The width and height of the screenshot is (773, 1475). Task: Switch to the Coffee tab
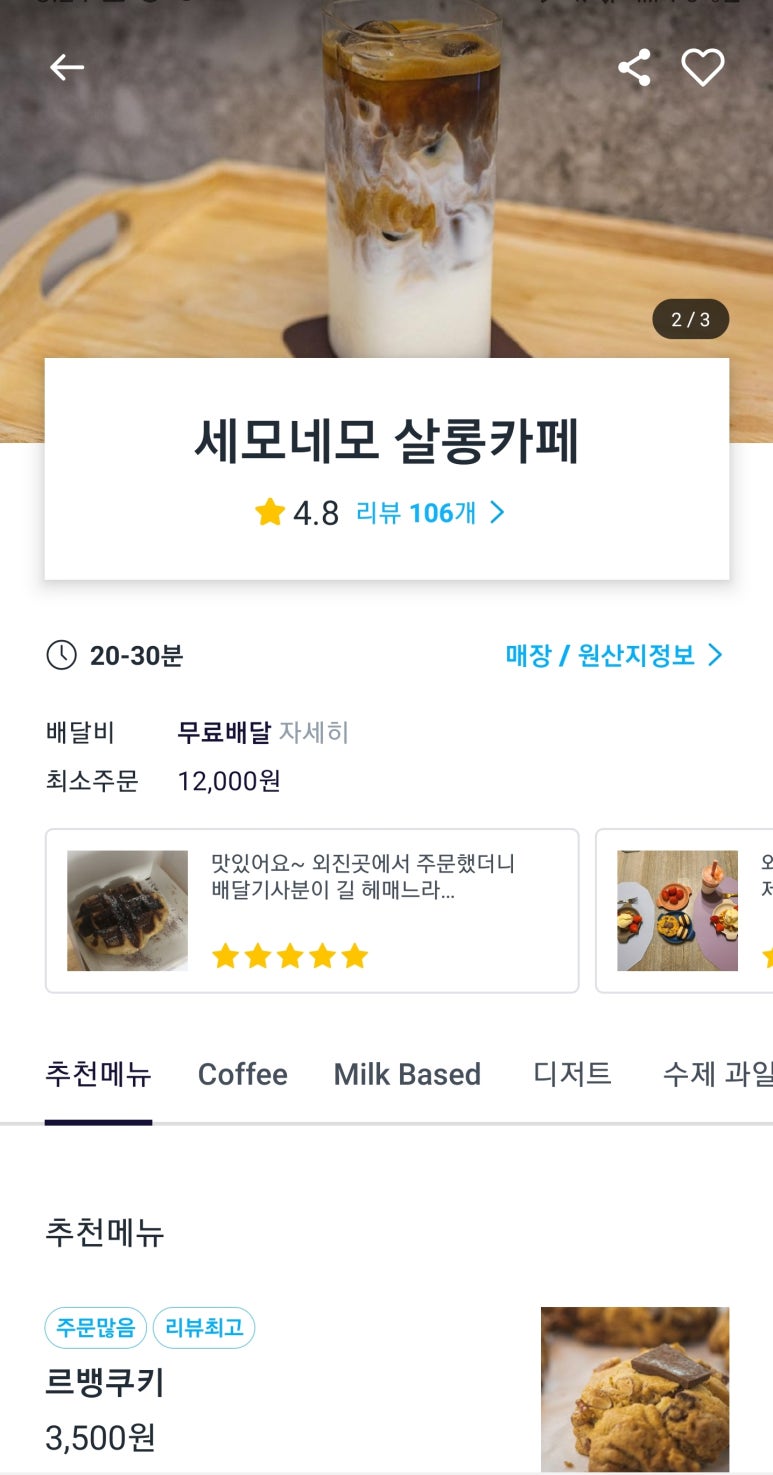tap(242, 1074)
